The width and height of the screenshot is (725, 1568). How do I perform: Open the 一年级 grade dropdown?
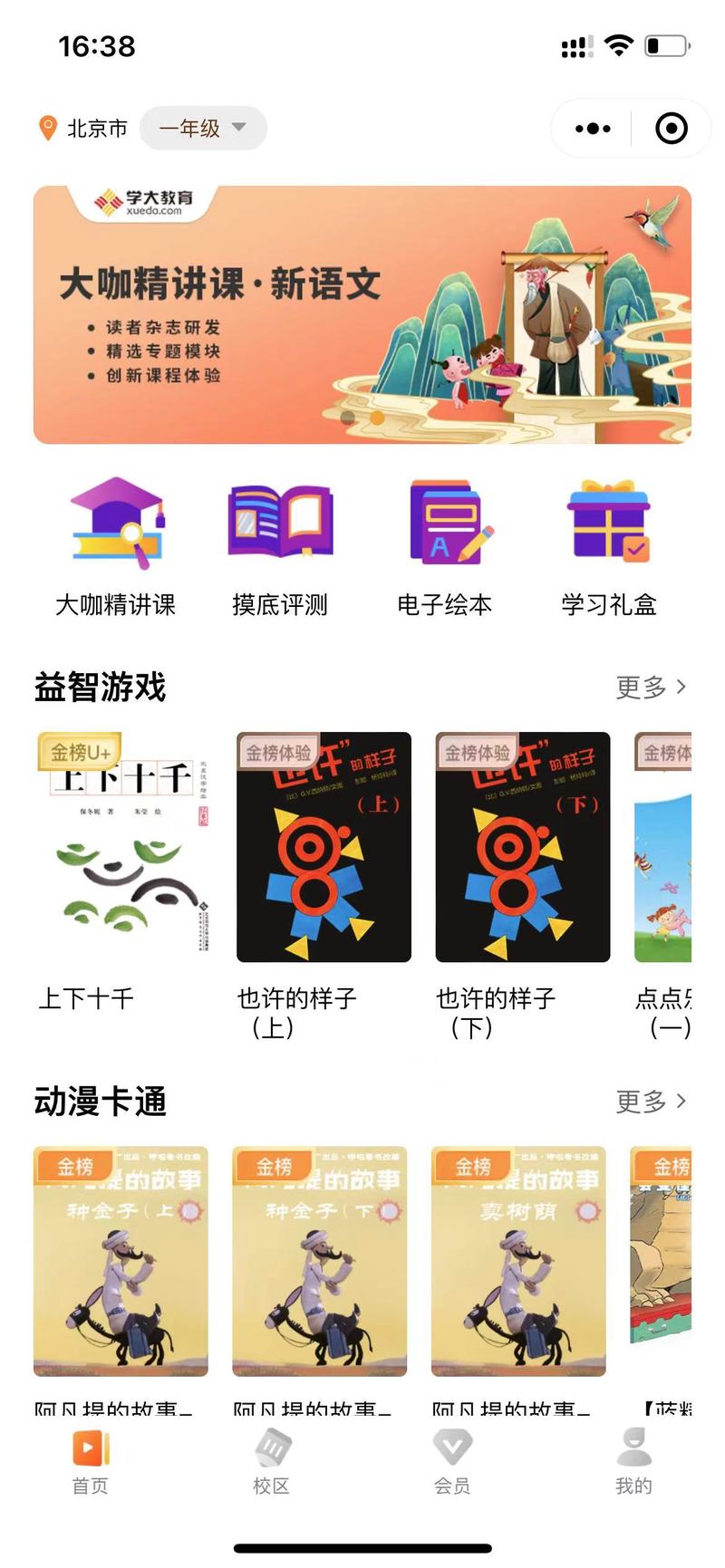pyautogui.click(x=203, y=128)
